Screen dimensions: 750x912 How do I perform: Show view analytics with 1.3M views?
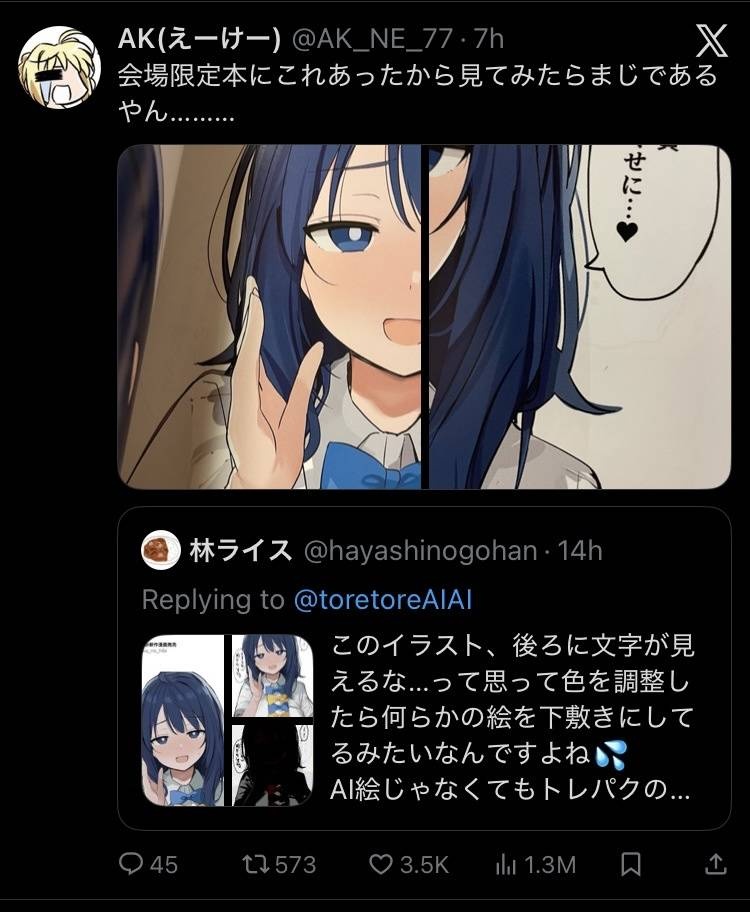[536, 864]
